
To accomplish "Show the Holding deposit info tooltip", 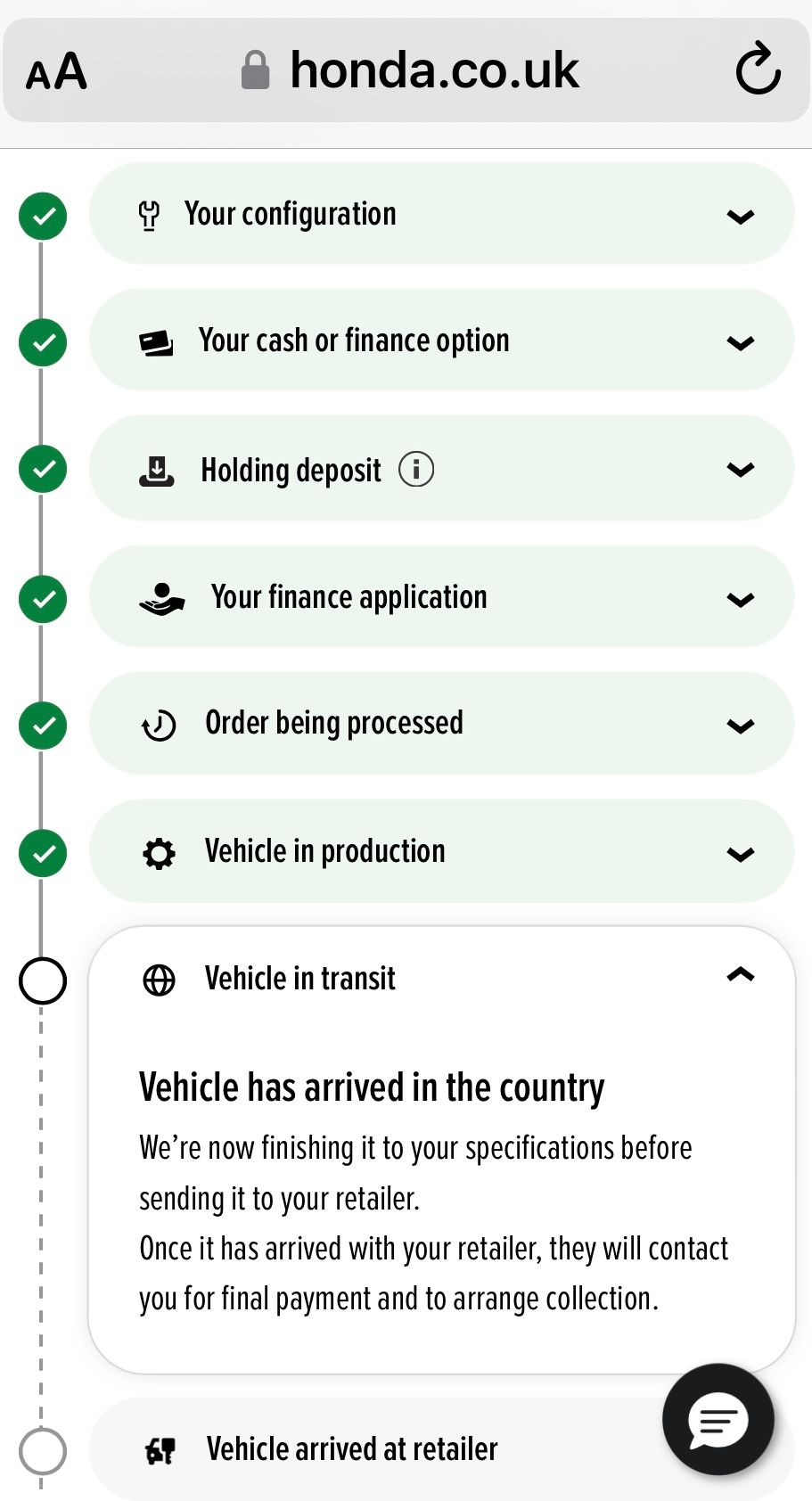I will [416, 469].
